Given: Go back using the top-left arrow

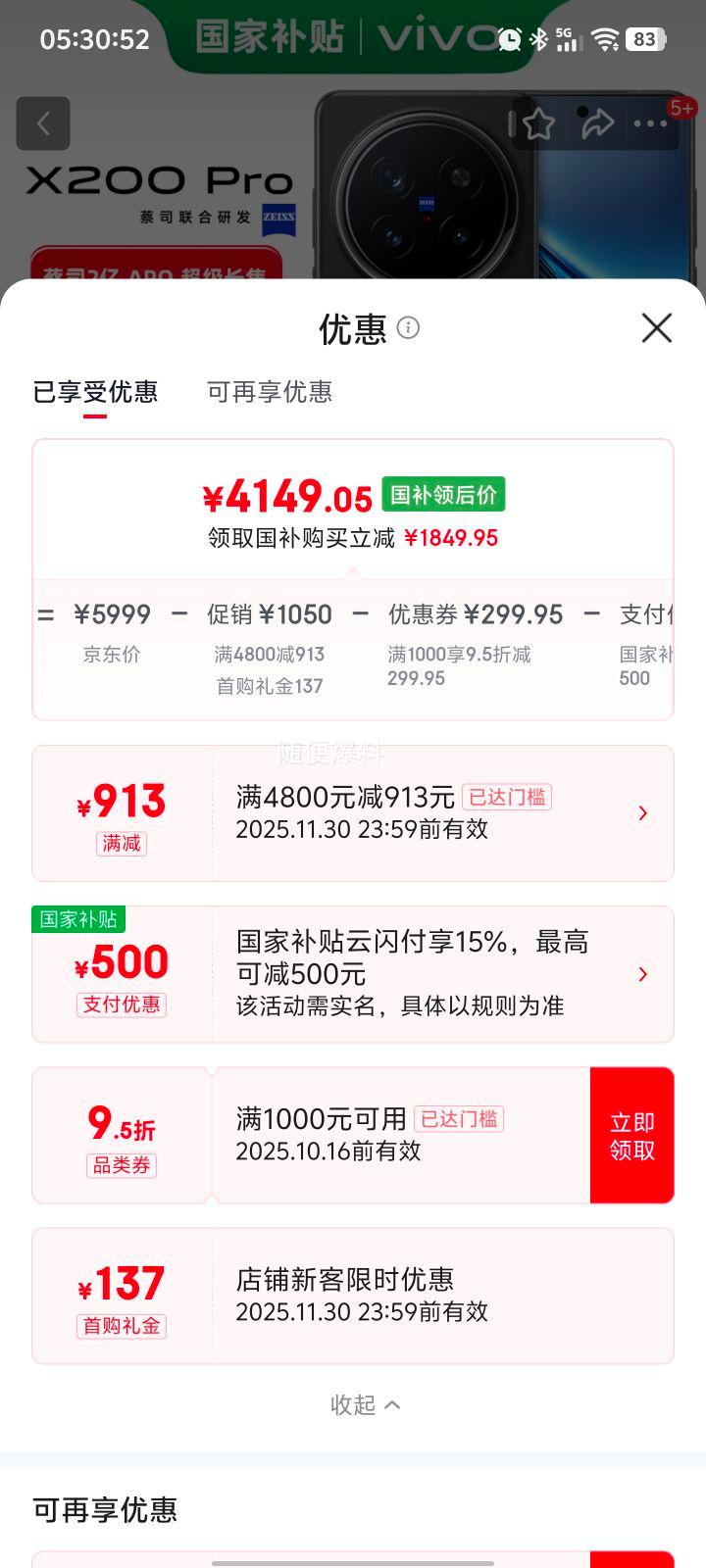Looking at the screenshot, I should pyautogui.click(x=43, y=123).
